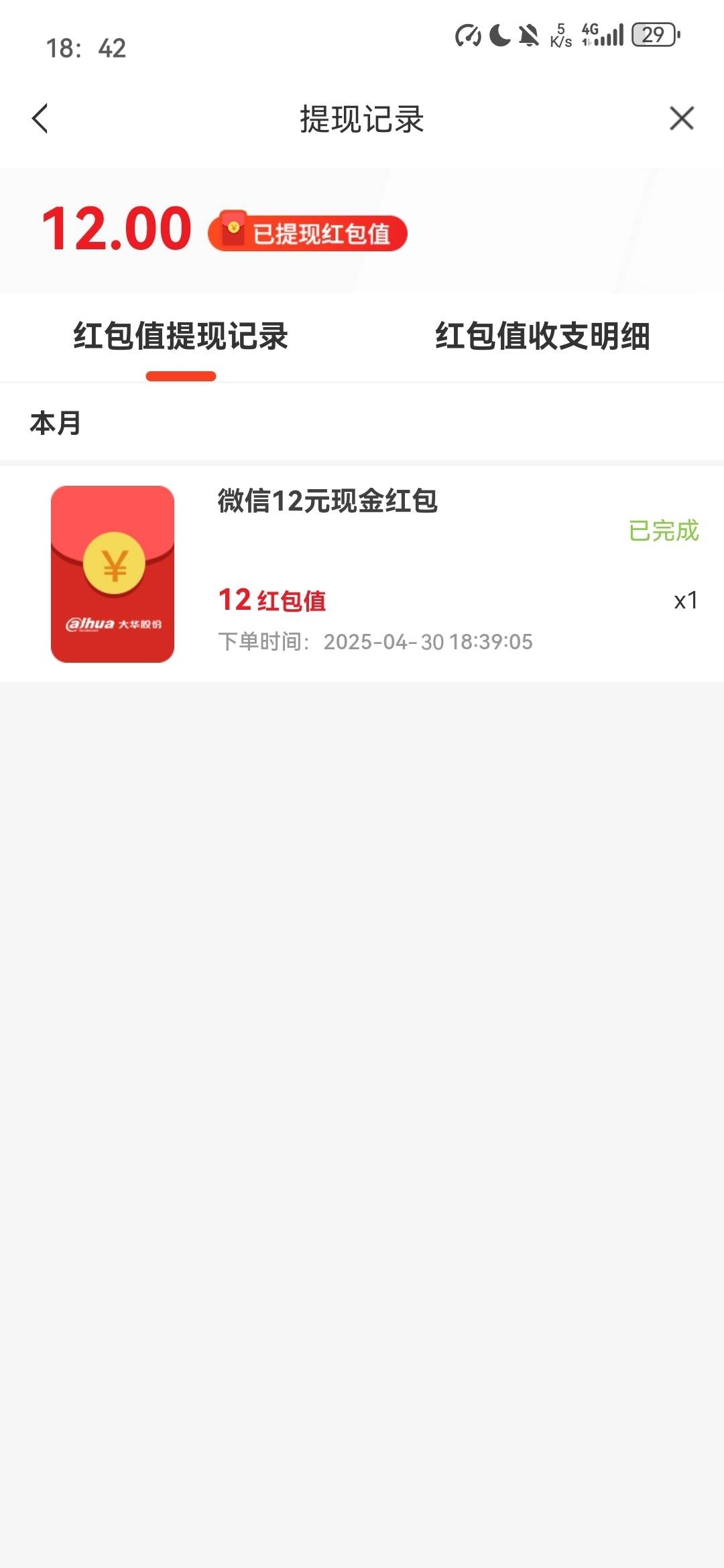This screenshot has height=1568, width=724.
Task: Select the 红包值提现记录 tab
Action: [181, 336]
